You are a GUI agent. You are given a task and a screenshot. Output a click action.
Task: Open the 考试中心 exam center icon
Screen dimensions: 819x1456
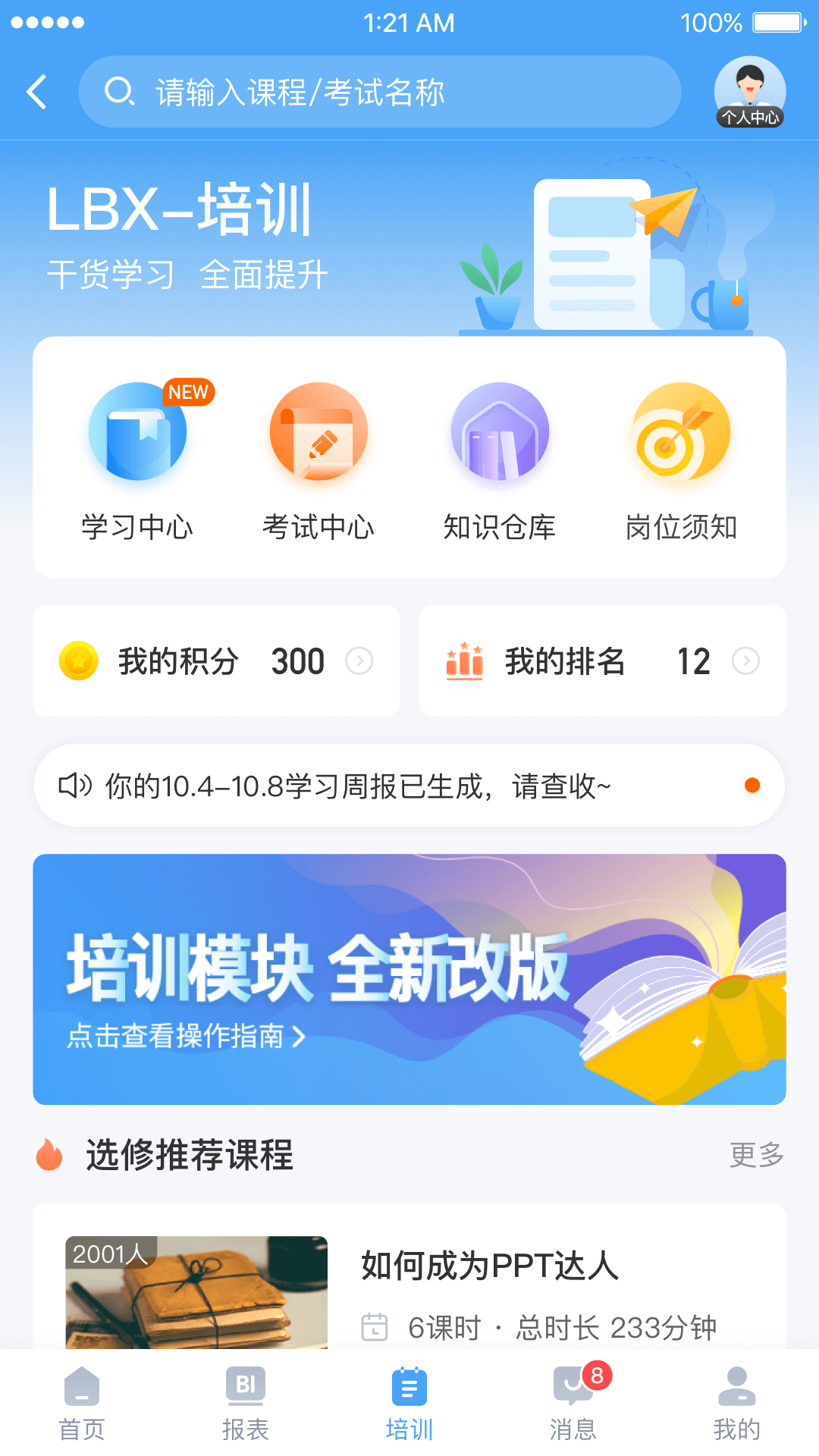point(319,432)
